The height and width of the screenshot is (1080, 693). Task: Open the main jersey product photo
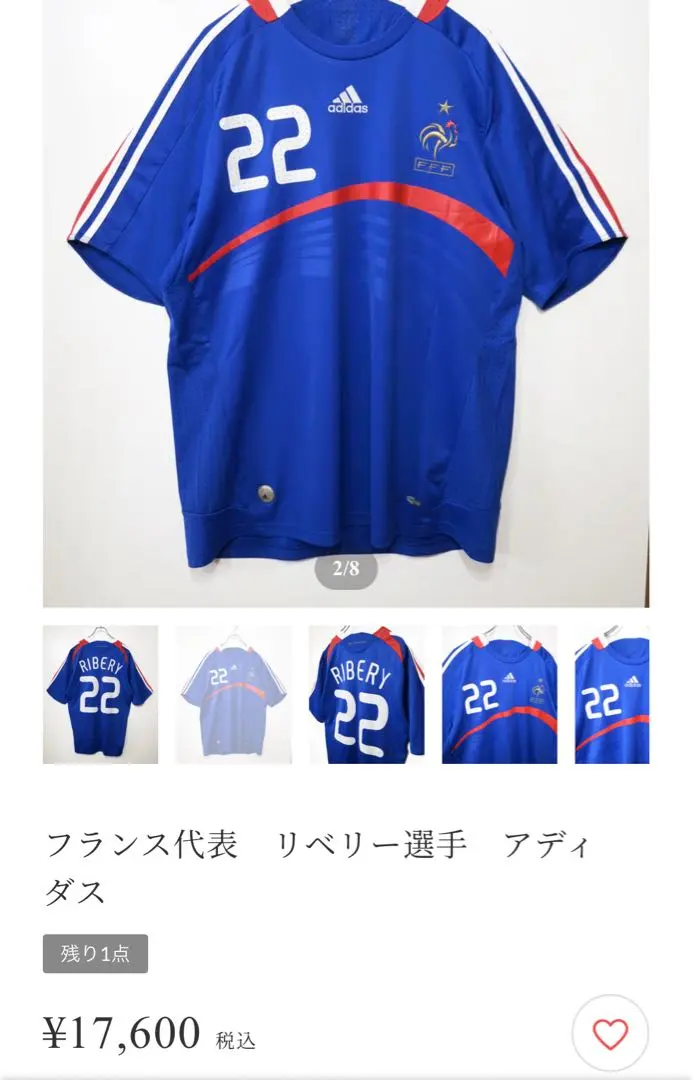pyautogui.click(x=346, y=300)
